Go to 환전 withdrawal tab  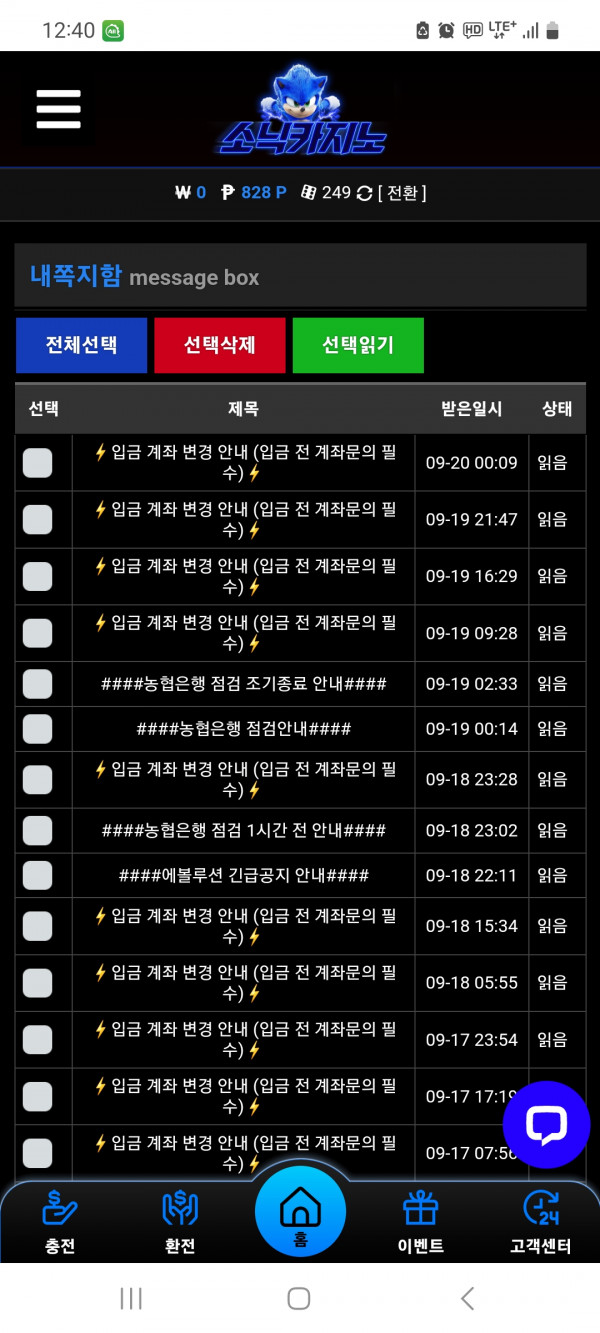180,1223
